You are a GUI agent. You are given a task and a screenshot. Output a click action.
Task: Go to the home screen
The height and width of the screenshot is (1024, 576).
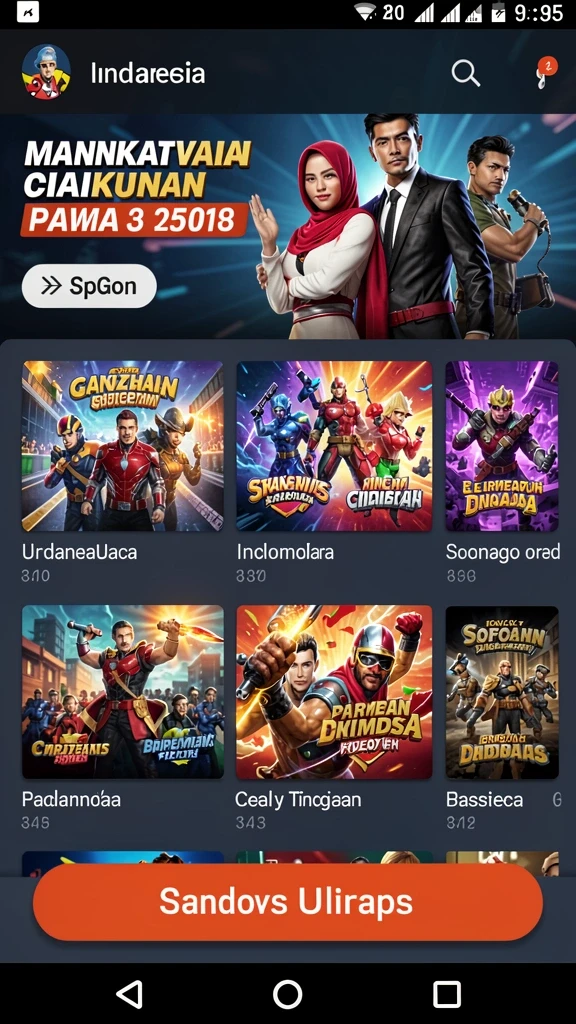pos(287,994)
